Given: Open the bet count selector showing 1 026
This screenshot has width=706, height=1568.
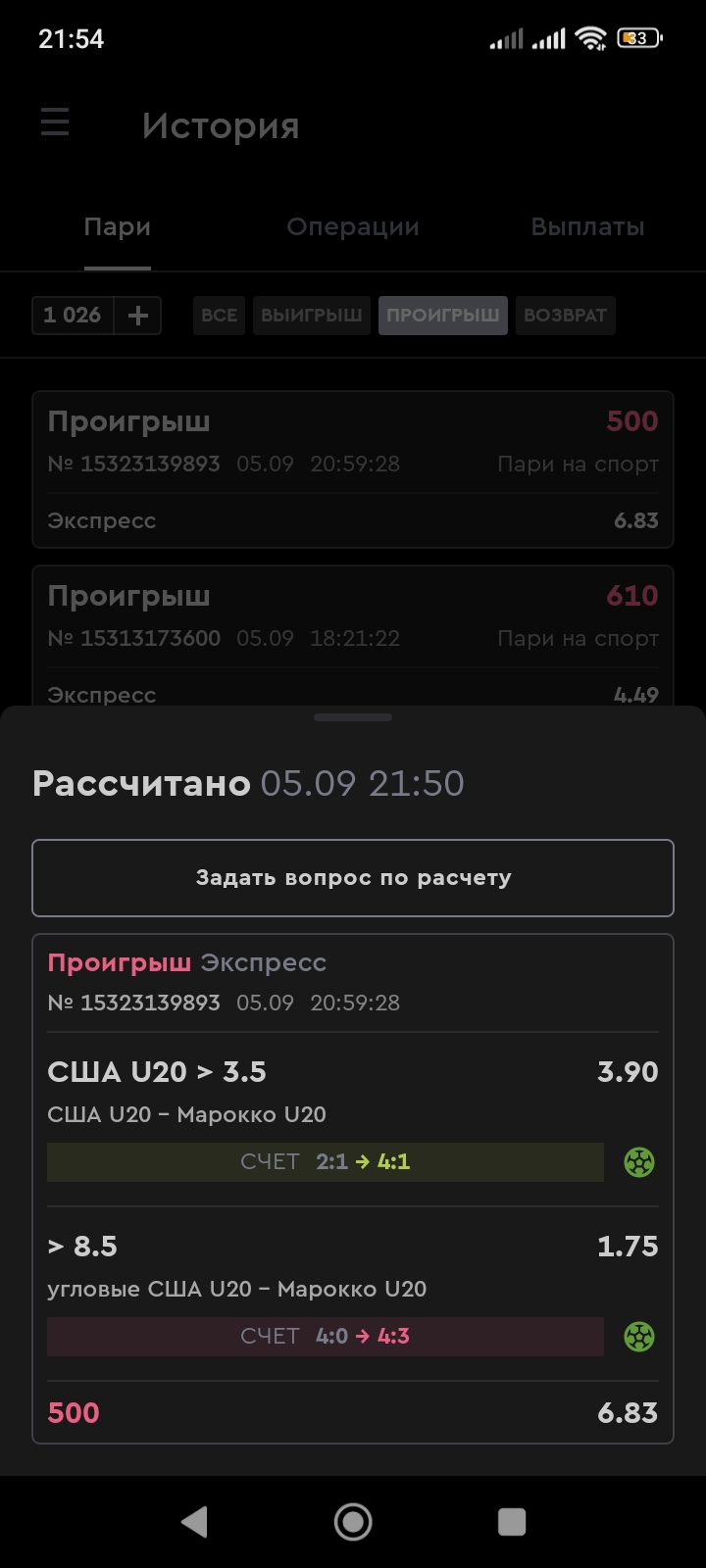Looking at the screenshot, I should [72, 315].
